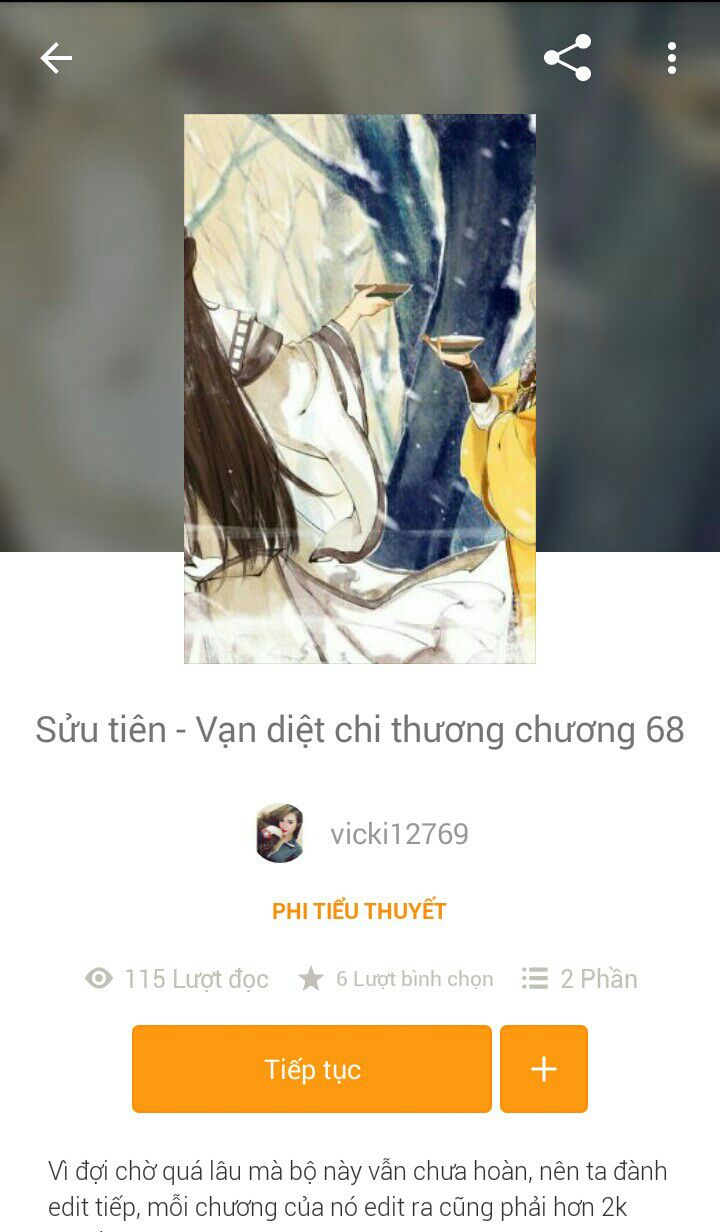
Task: Share this story
Action: point(567,59)
